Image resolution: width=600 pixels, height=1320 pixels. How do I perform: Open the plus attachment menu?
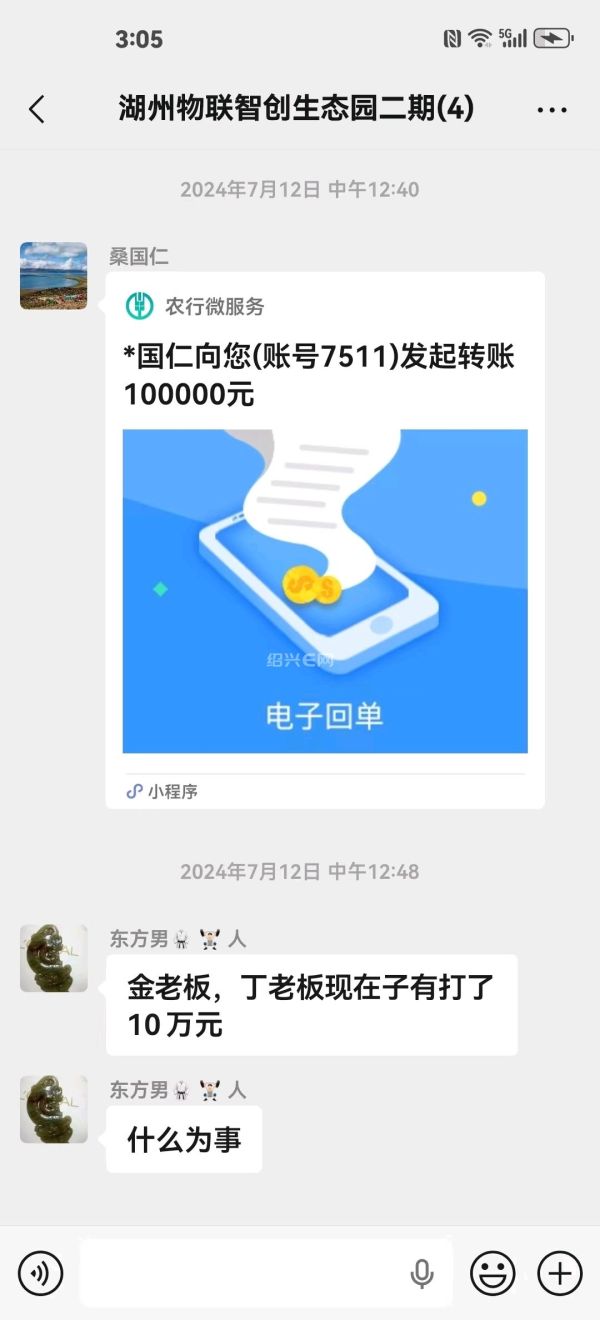click(x=560, y=1273)
